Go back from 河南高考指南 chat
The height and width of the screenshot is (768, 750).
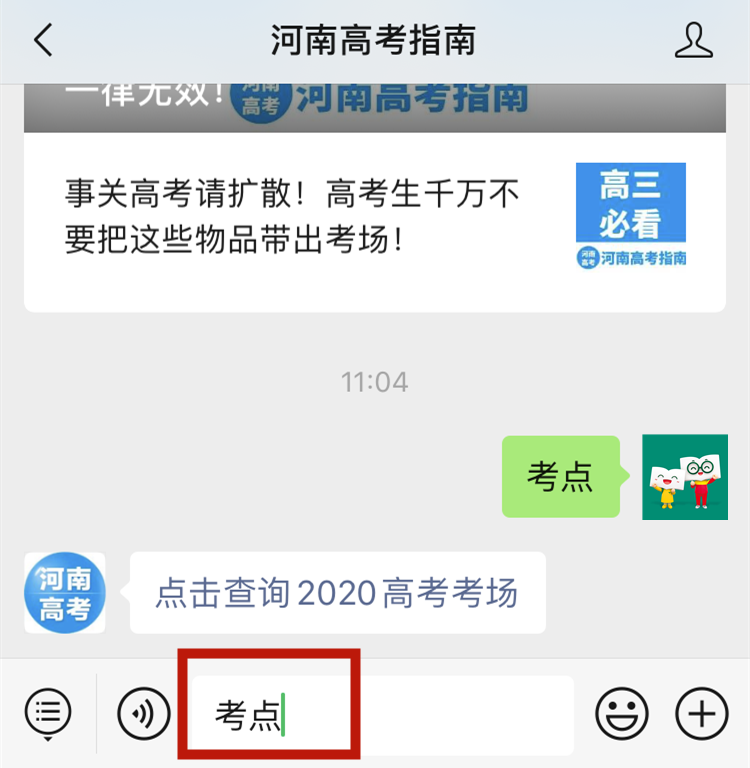click(42, 41)
